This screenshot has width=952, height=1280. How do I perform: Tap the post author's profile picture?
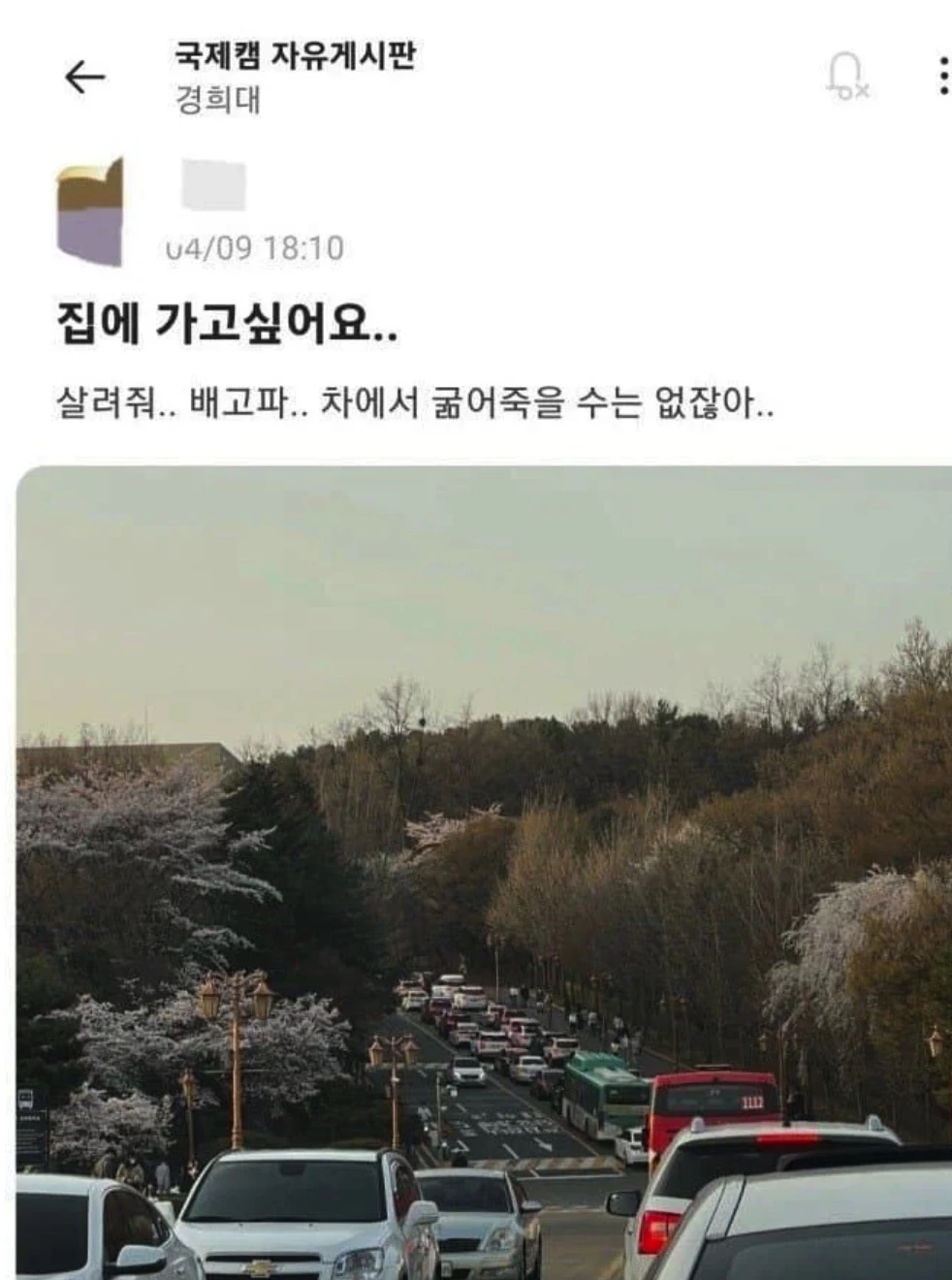tap(90, 210)
